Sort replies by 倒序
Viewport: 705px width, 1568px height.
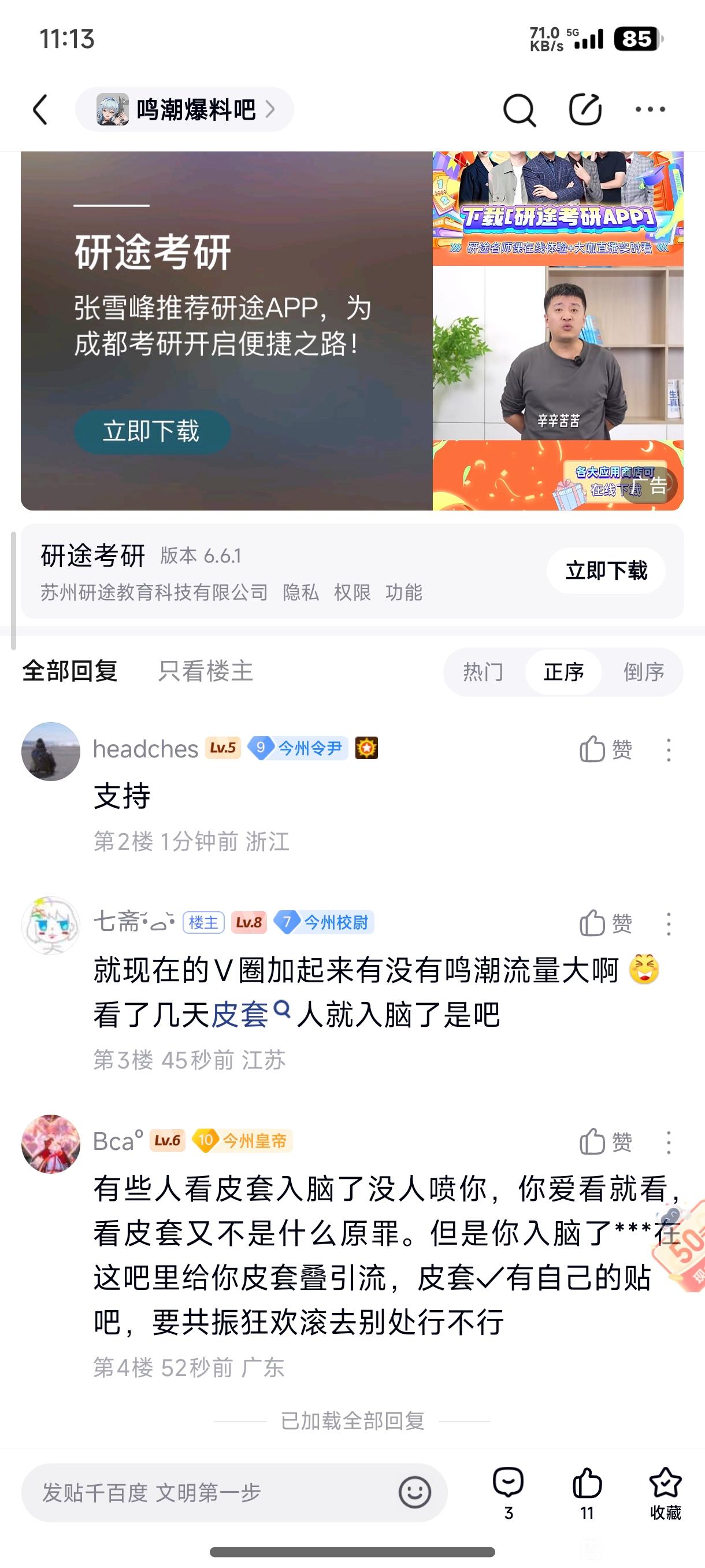tap(644, 672)
